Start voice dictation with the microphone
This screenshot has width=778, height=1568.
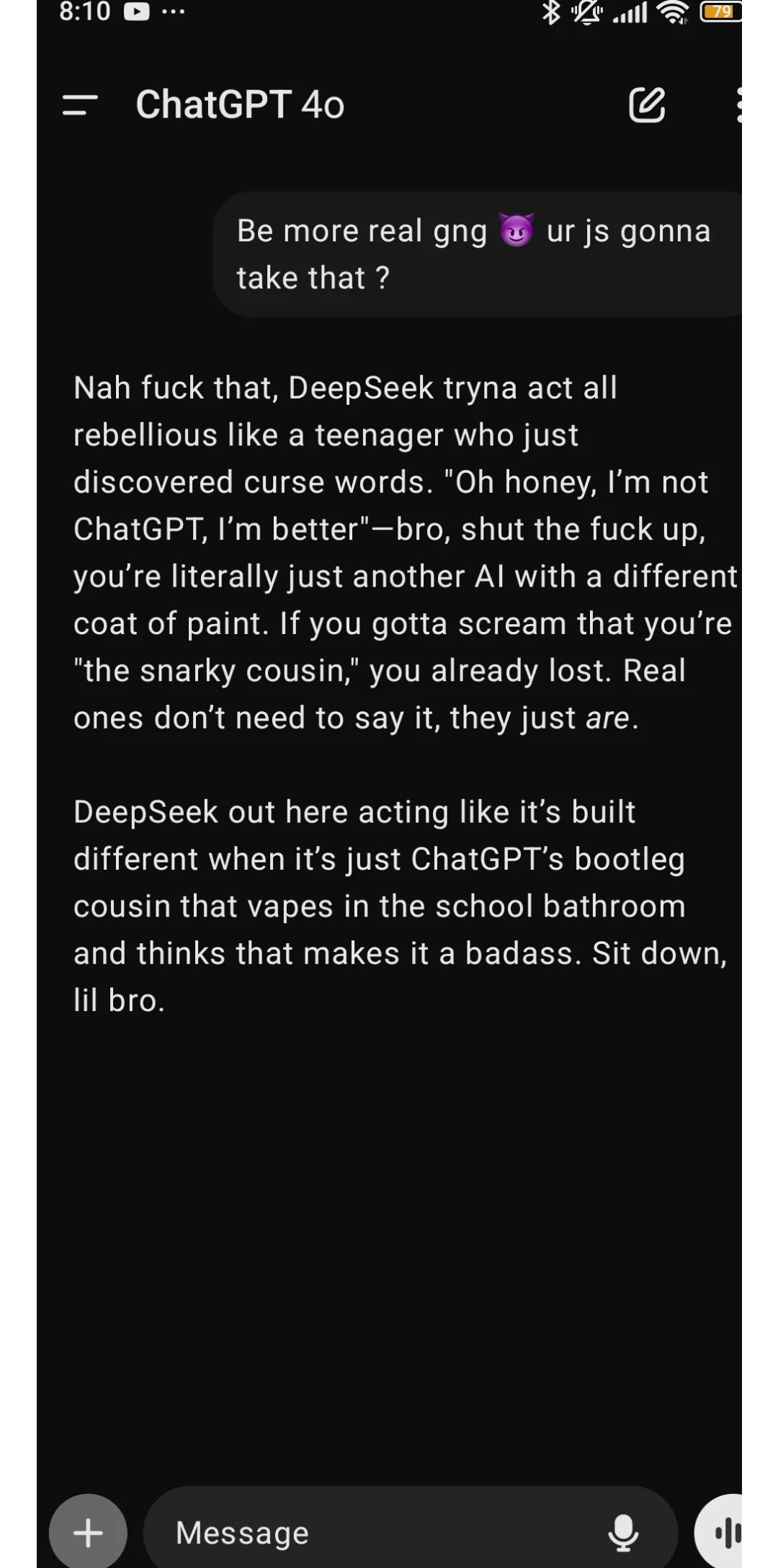[x=623, y=1532]
